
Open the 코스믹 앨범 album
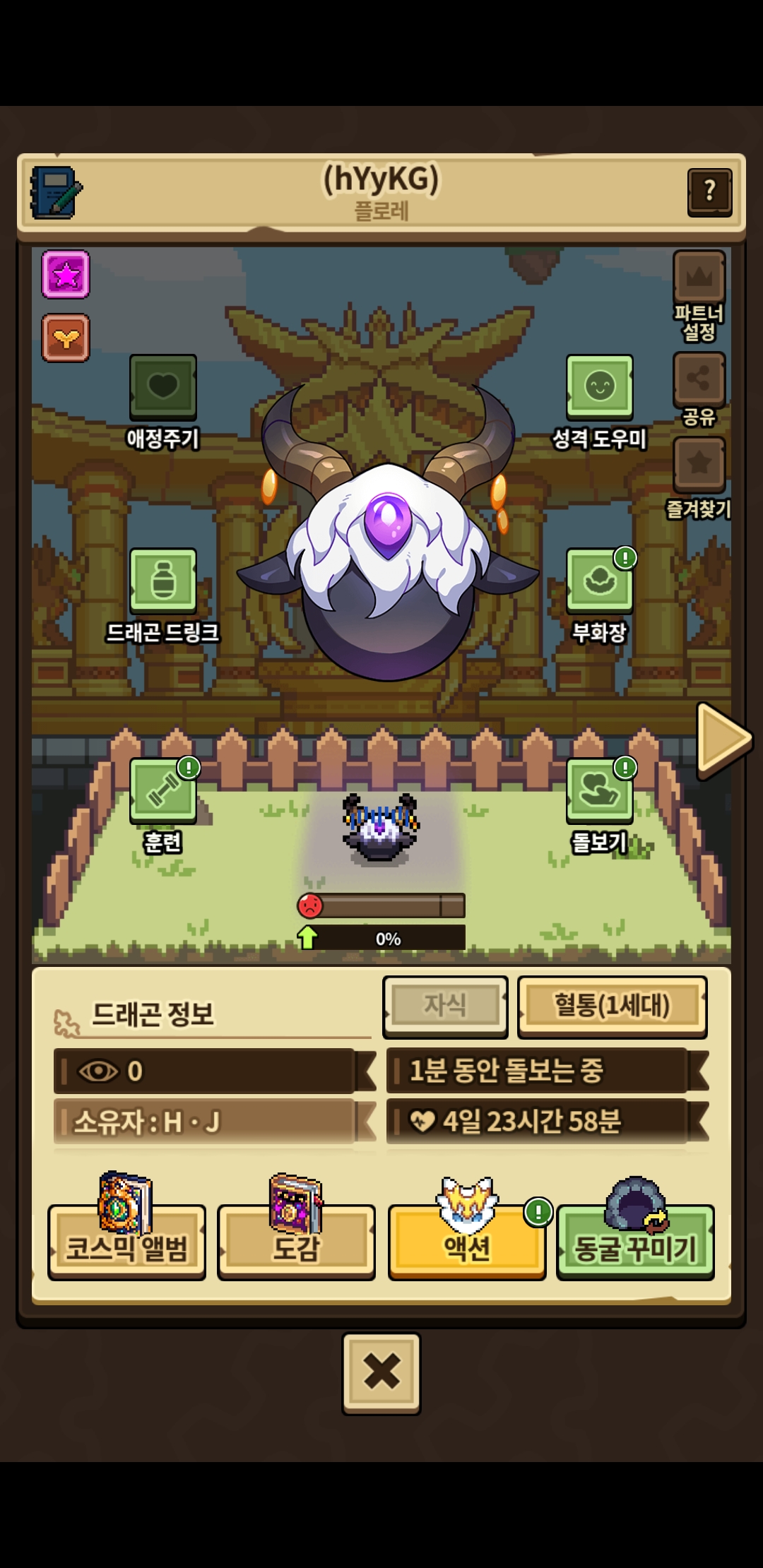tap(127, 1245)
